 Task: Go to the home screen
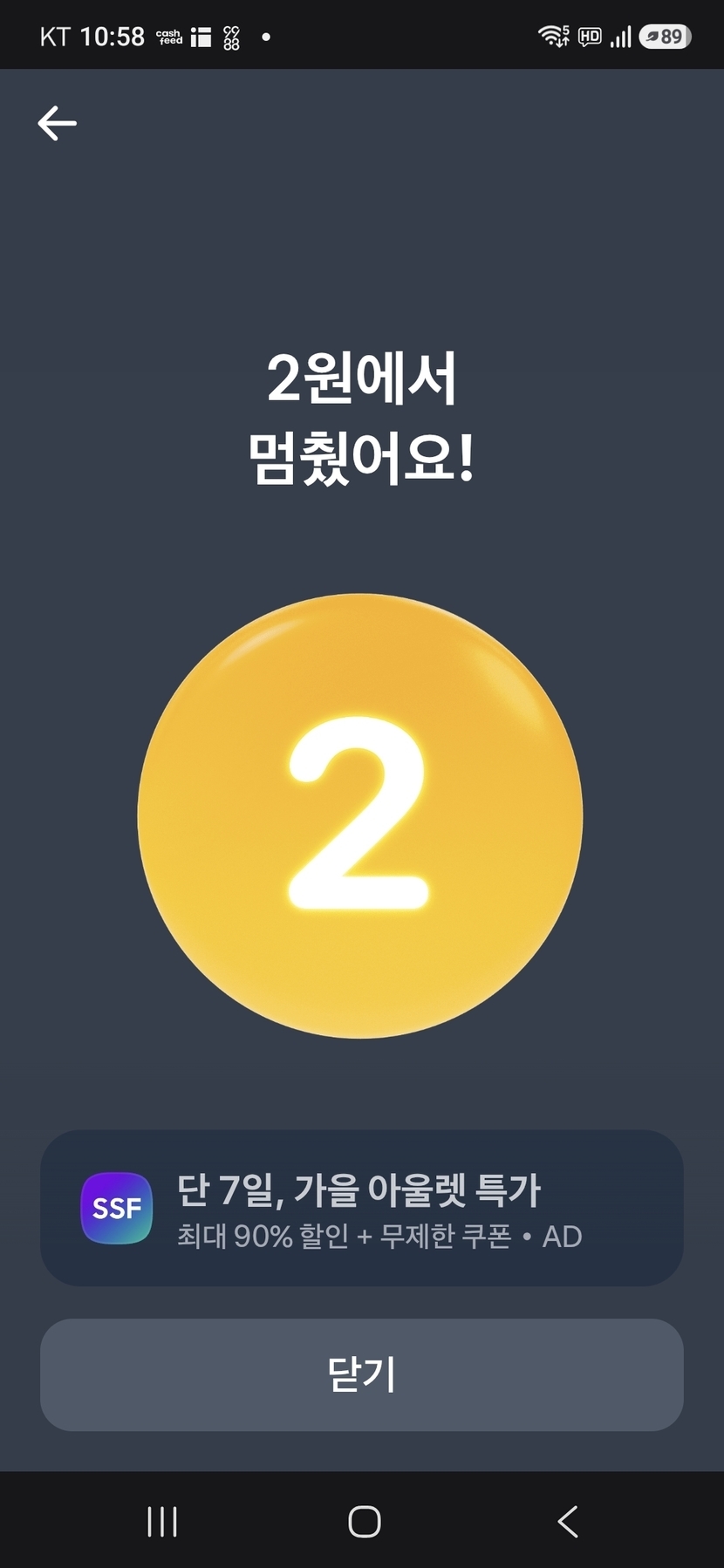click(x=364, y=1522)
